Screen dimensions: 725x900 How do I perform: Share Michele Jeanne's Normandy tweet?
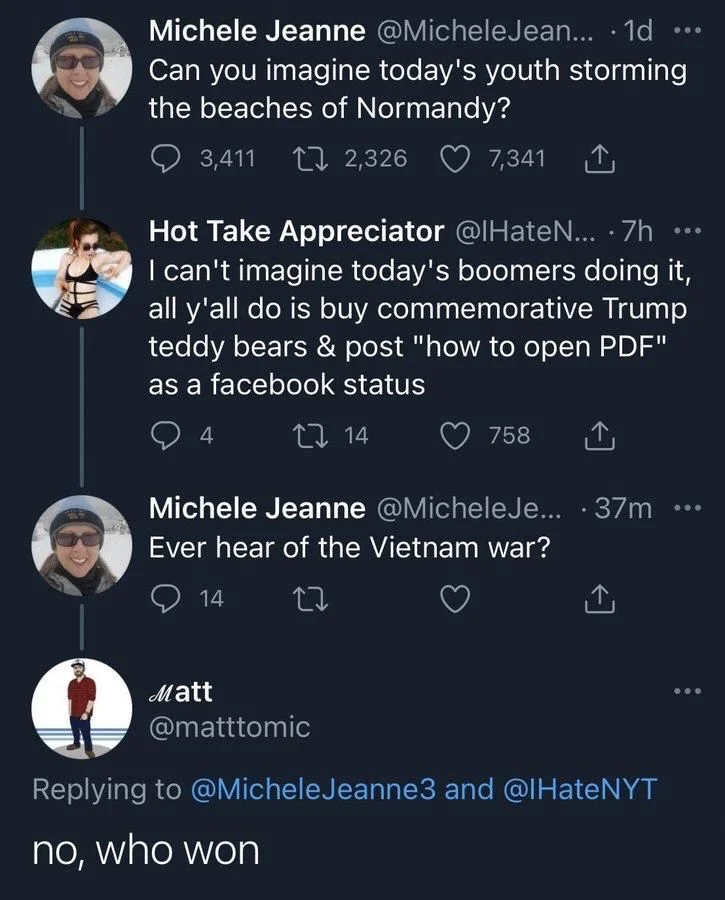pos(599,157)
